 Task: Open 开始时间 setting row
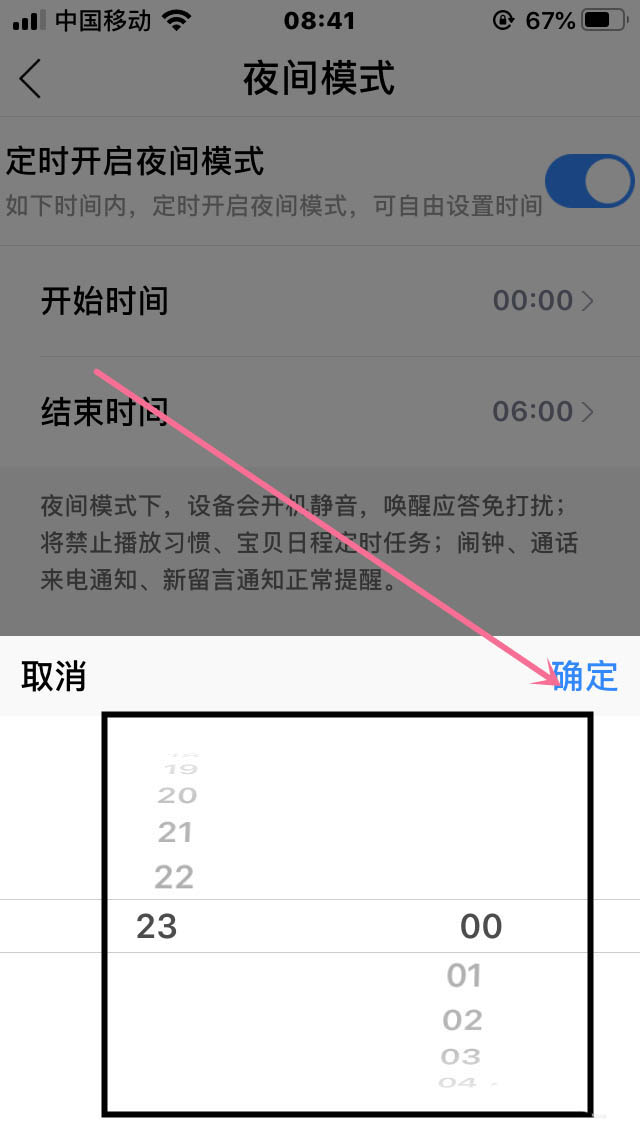click(320, 301)
